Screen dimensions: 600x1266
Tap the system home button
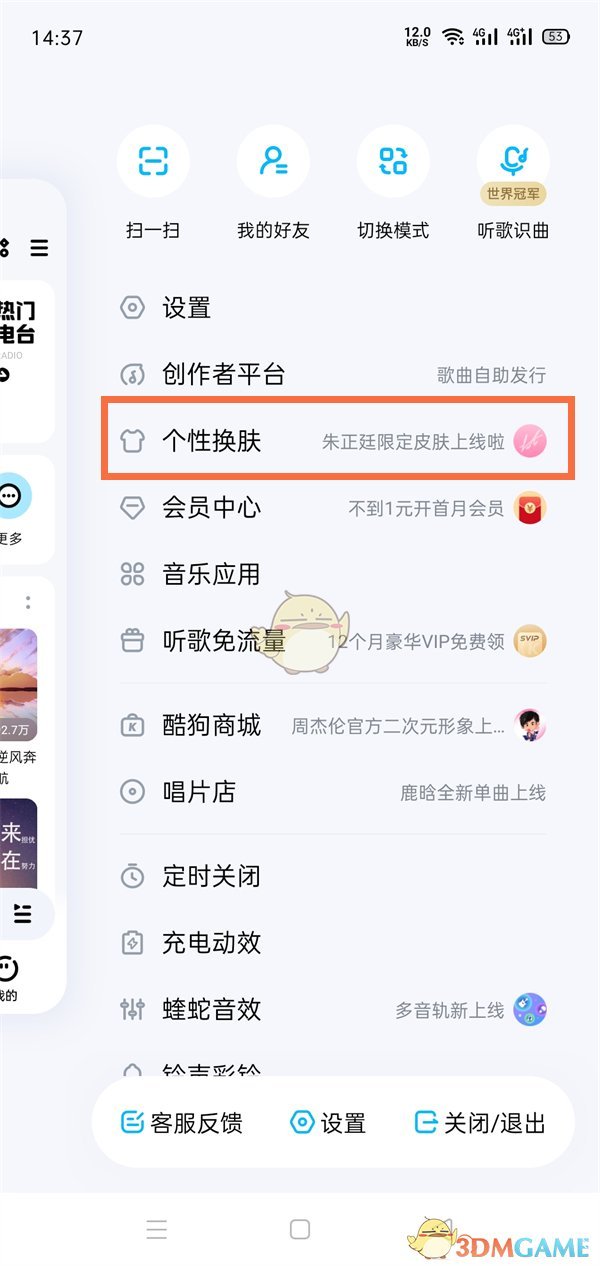[300, 1229]
